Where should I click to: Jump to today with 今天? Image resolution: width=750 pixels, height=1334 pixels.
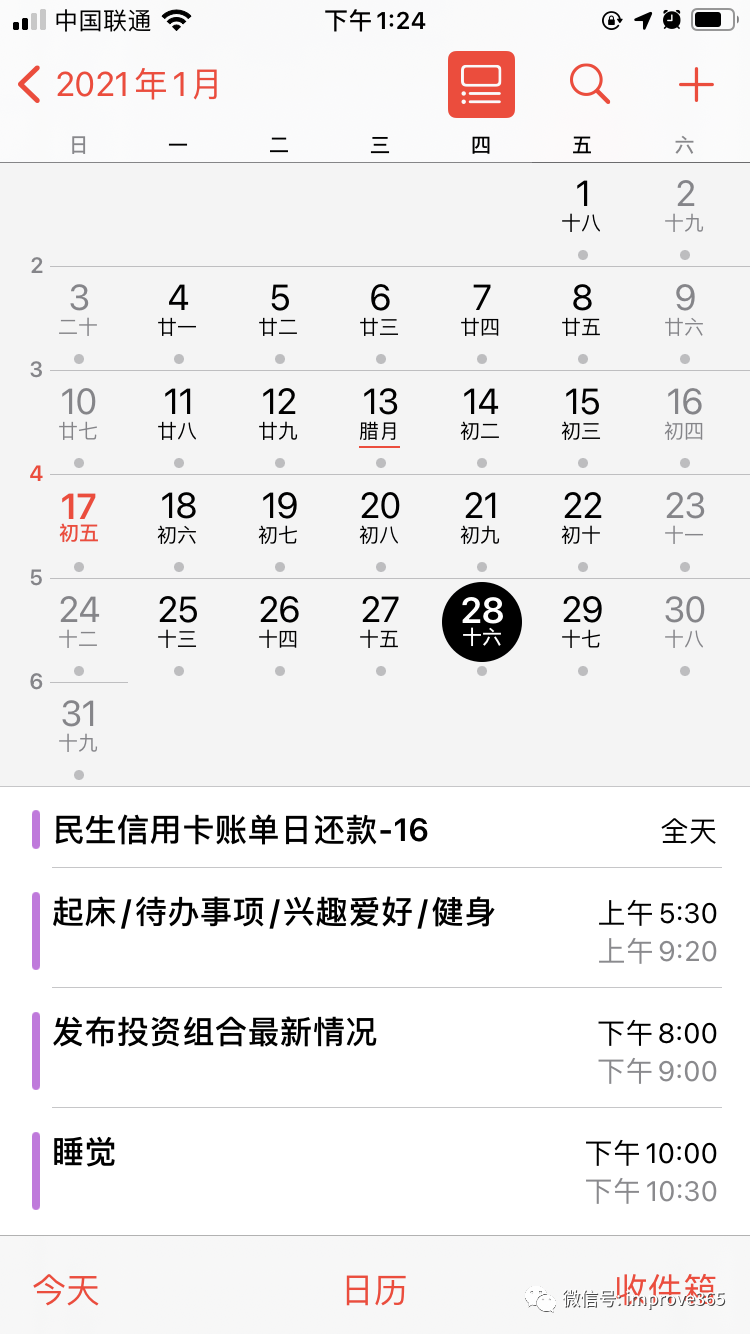coord(66,1290)
